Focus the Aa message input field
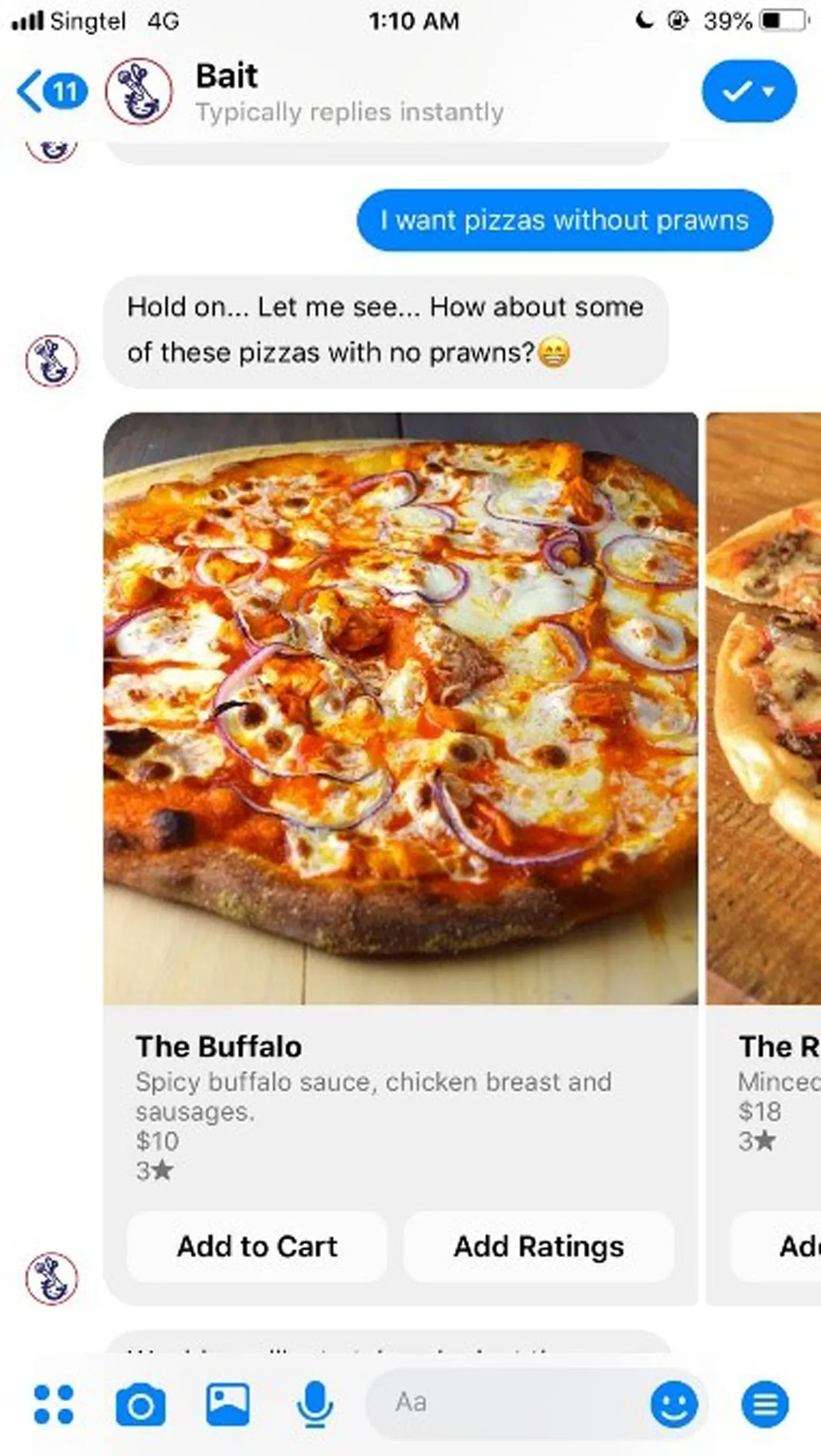 503,1403
